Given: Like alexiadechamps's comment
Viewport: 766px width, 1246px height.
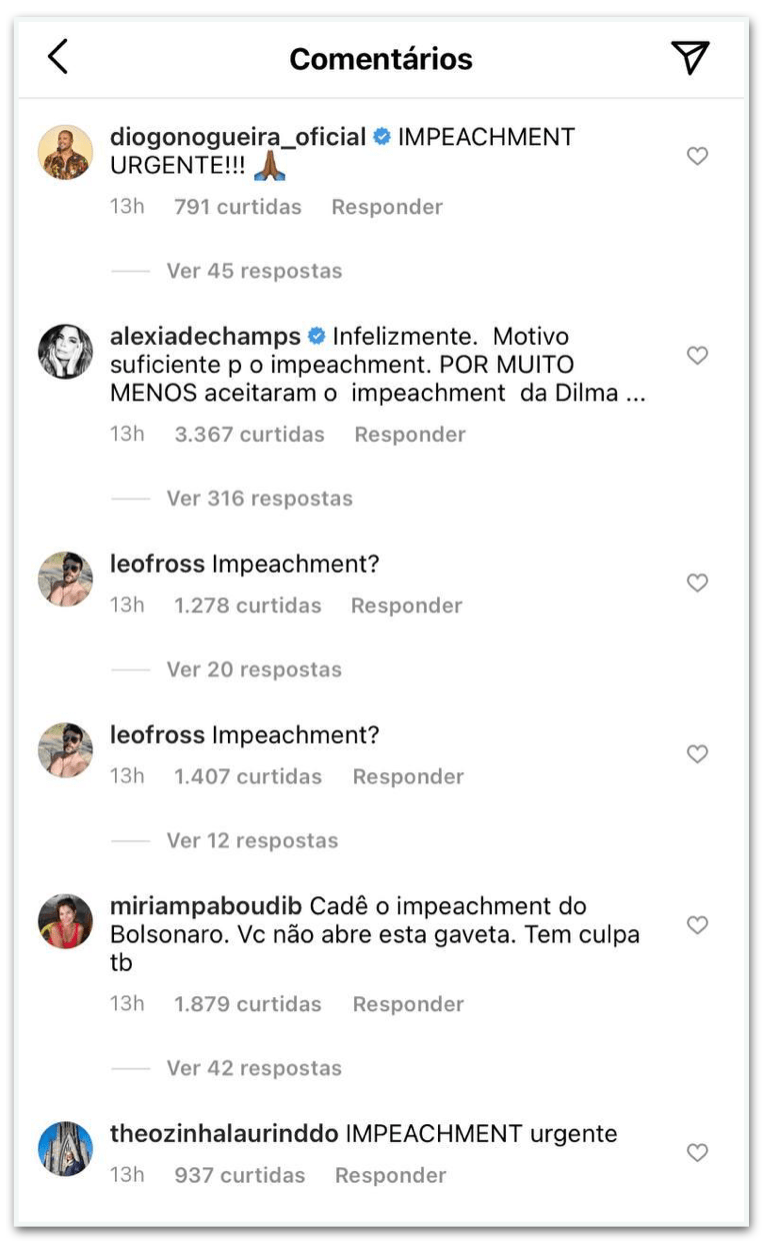Looking at the screenshot, I should [x=697, y=355].
